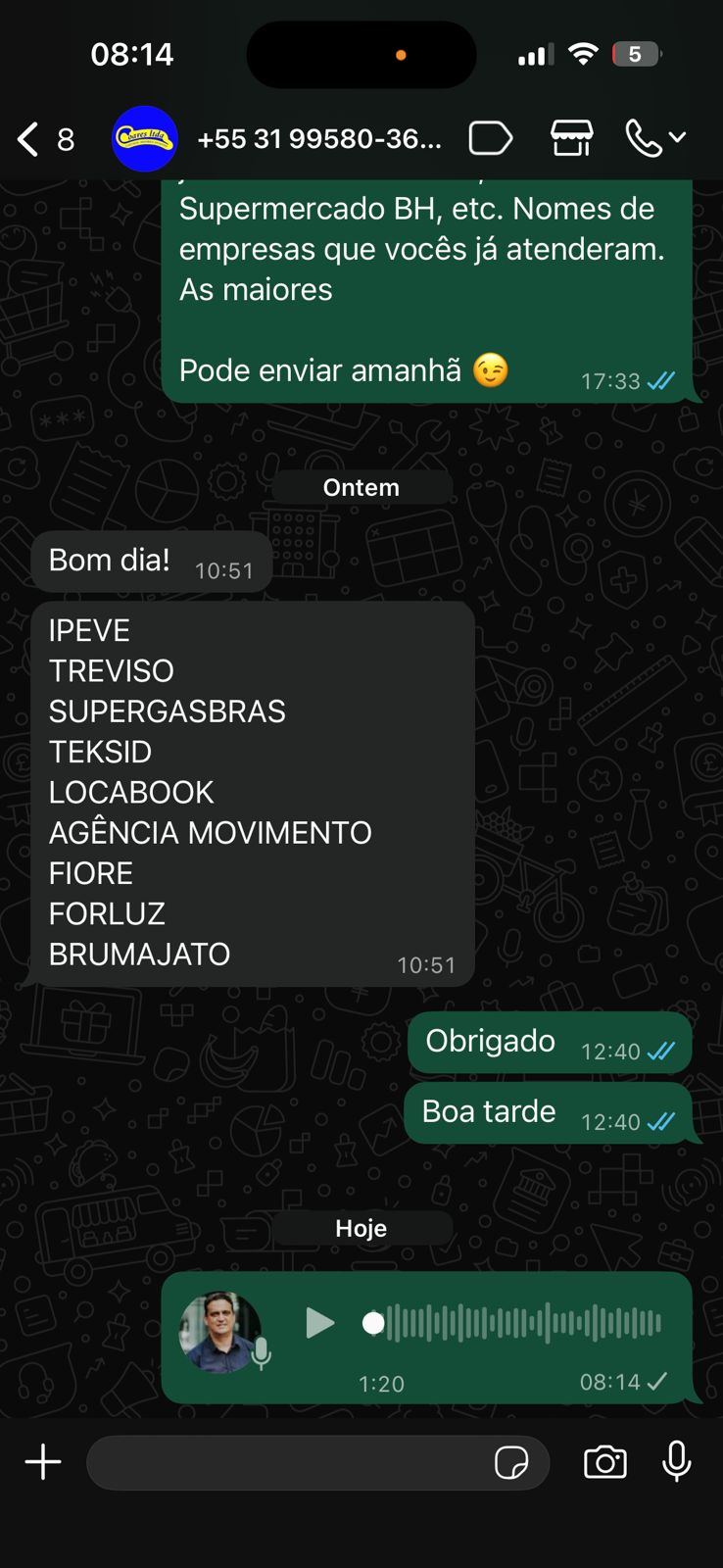Image resolution: width=723 pixels, height=1568 pixels.
Task: Record a voice message with the microphone
Action: [676, 1461]
